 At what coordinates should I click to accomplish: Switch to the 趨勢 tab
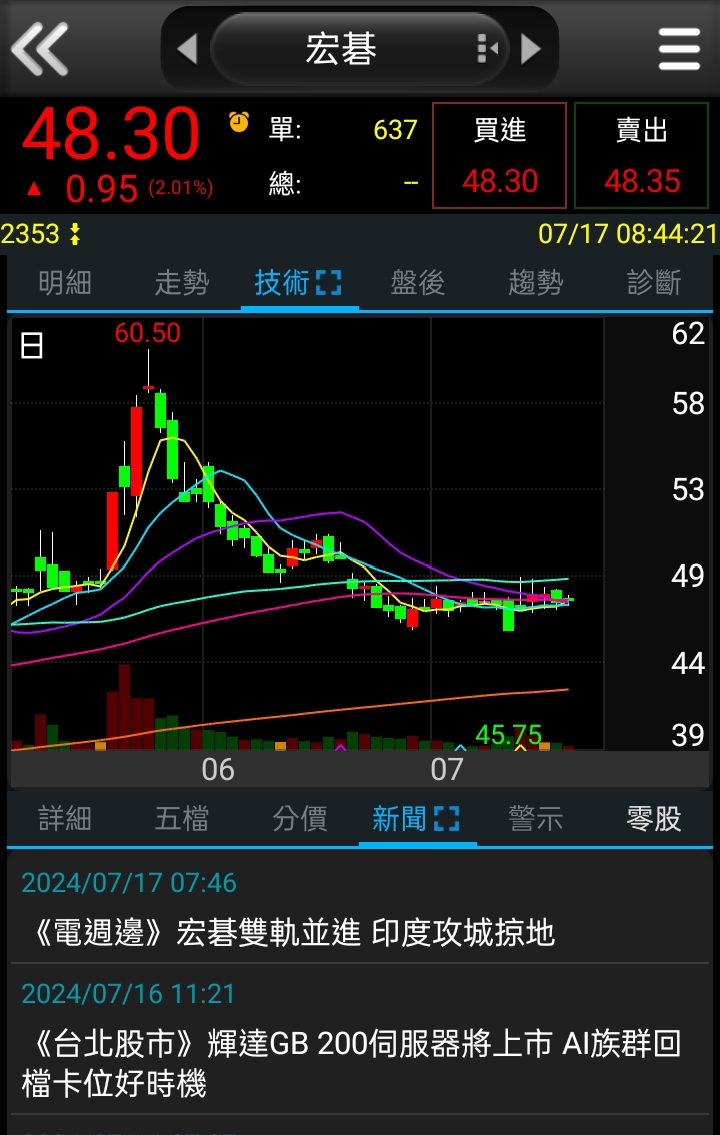click(535, 283)
